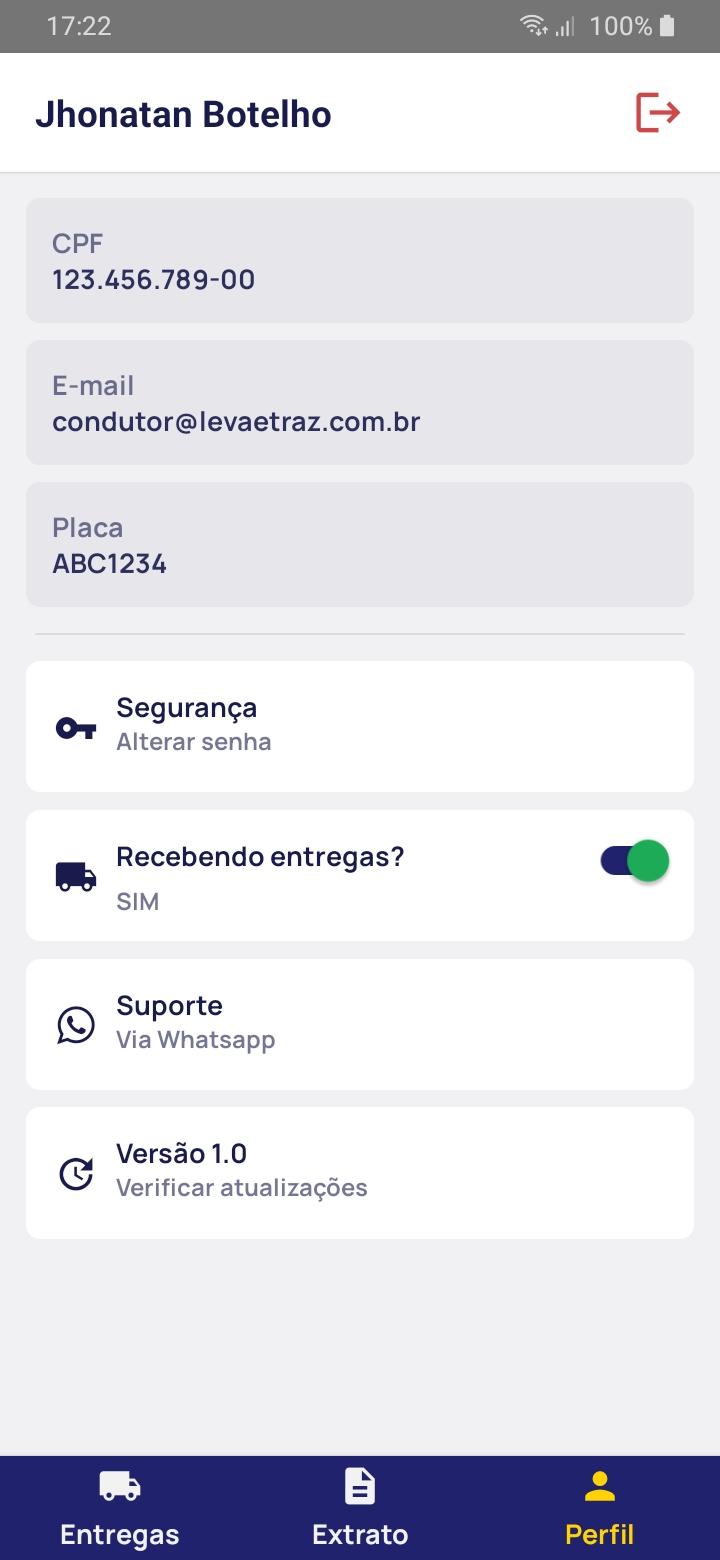This screenshot has width=720, height=1560.
Task: Toggle the Recebendo entregas switch off
Action: (x=634, y=861)
